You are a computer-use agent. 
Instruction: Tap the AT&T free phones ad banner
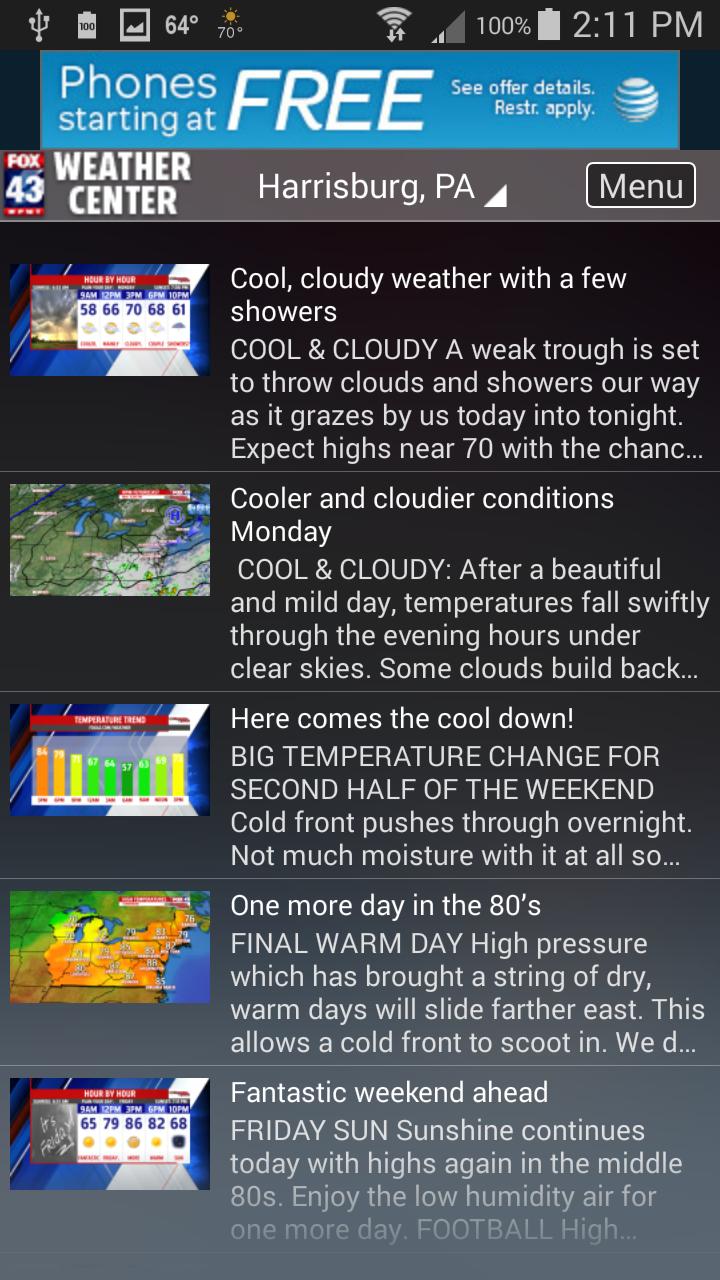coord(360,100)
